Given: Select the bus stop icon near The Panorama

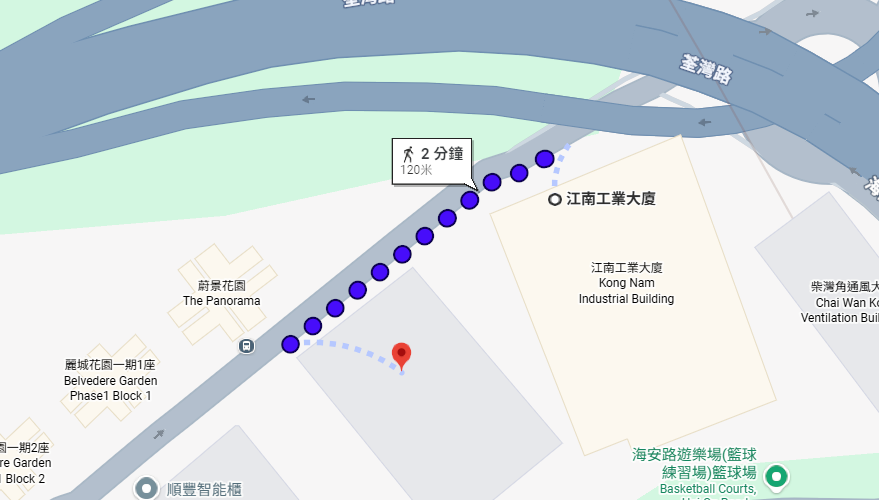Looking at the screenshot, I should (x=246, y=346).
